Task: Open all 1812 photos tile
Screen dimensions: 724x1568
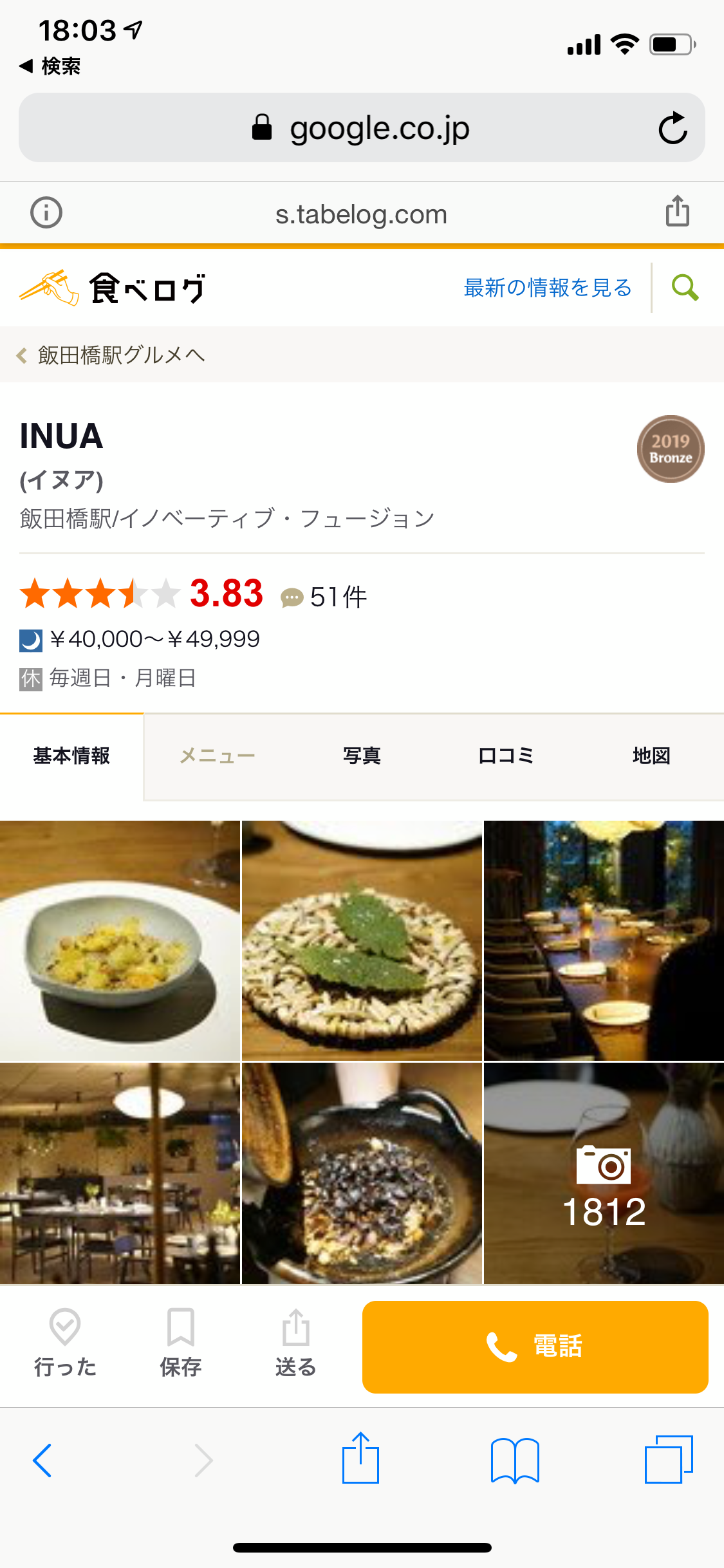Action: (604, 1173)
